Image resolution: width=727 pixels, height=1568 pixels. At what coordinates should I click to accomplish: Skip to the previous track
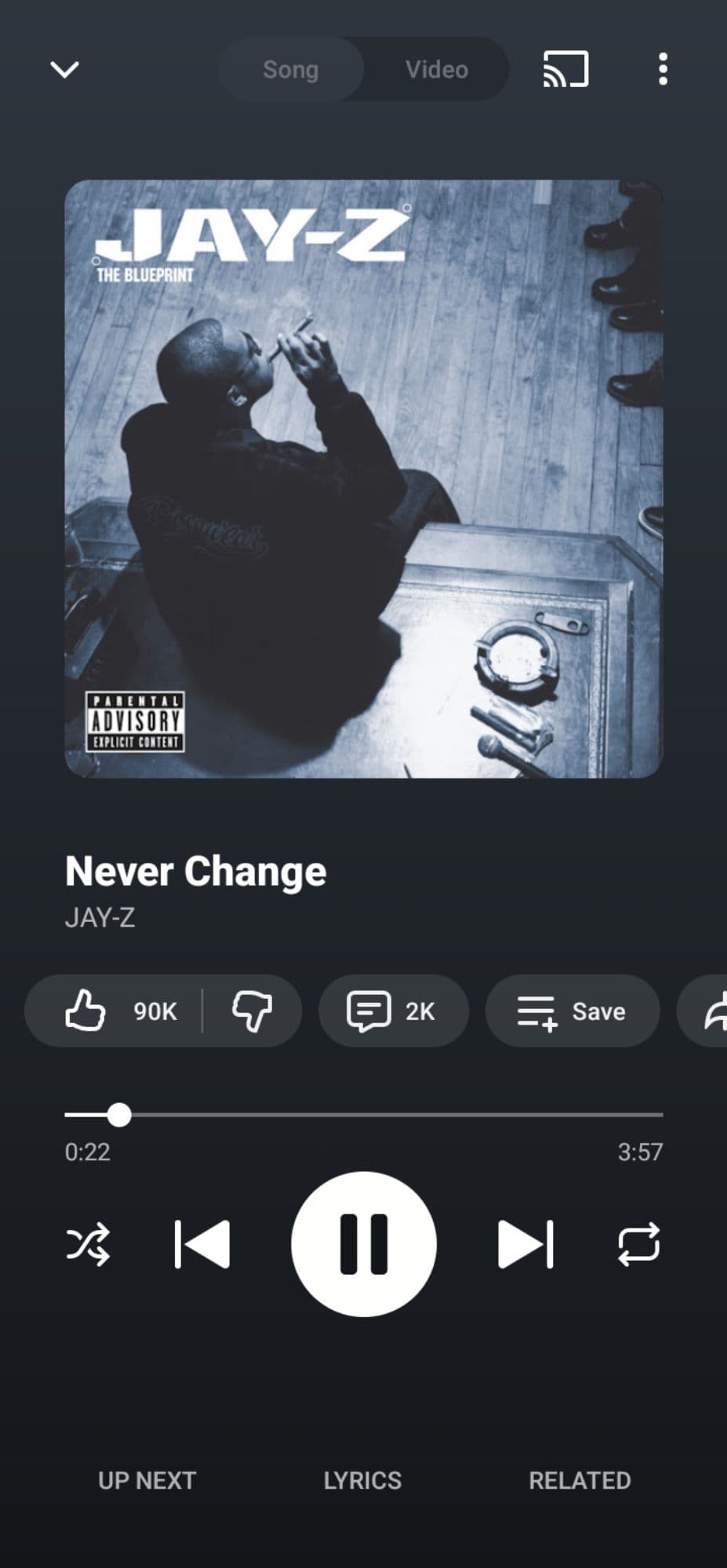202,1244
